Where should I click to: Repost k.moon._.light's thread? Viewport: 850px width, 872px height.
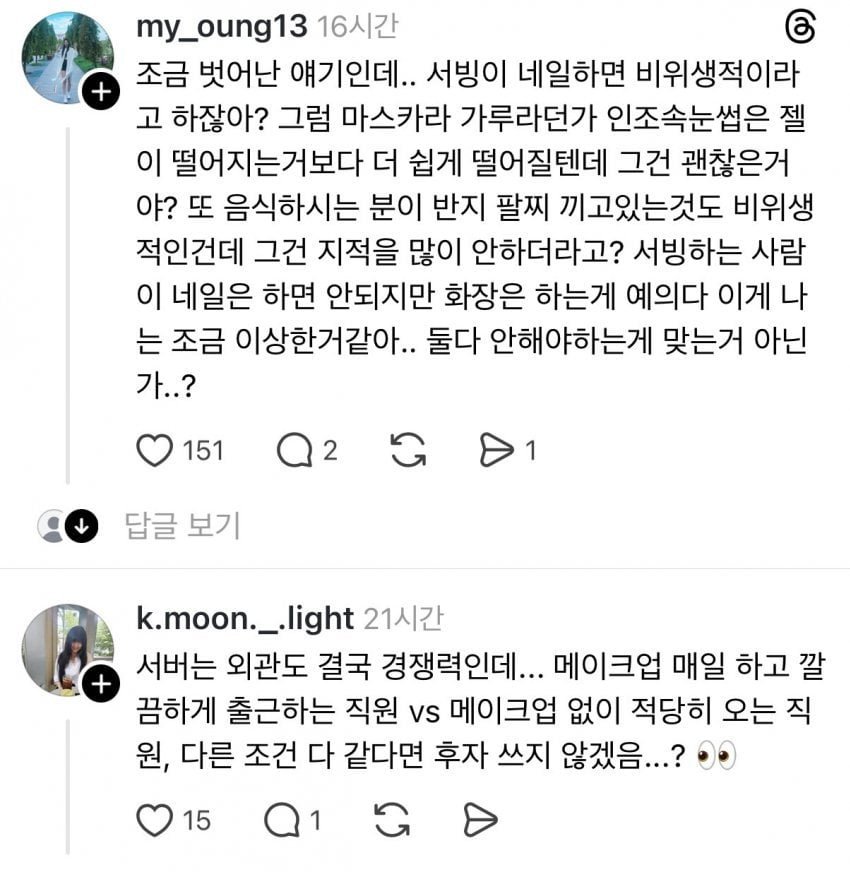point(392,821)
